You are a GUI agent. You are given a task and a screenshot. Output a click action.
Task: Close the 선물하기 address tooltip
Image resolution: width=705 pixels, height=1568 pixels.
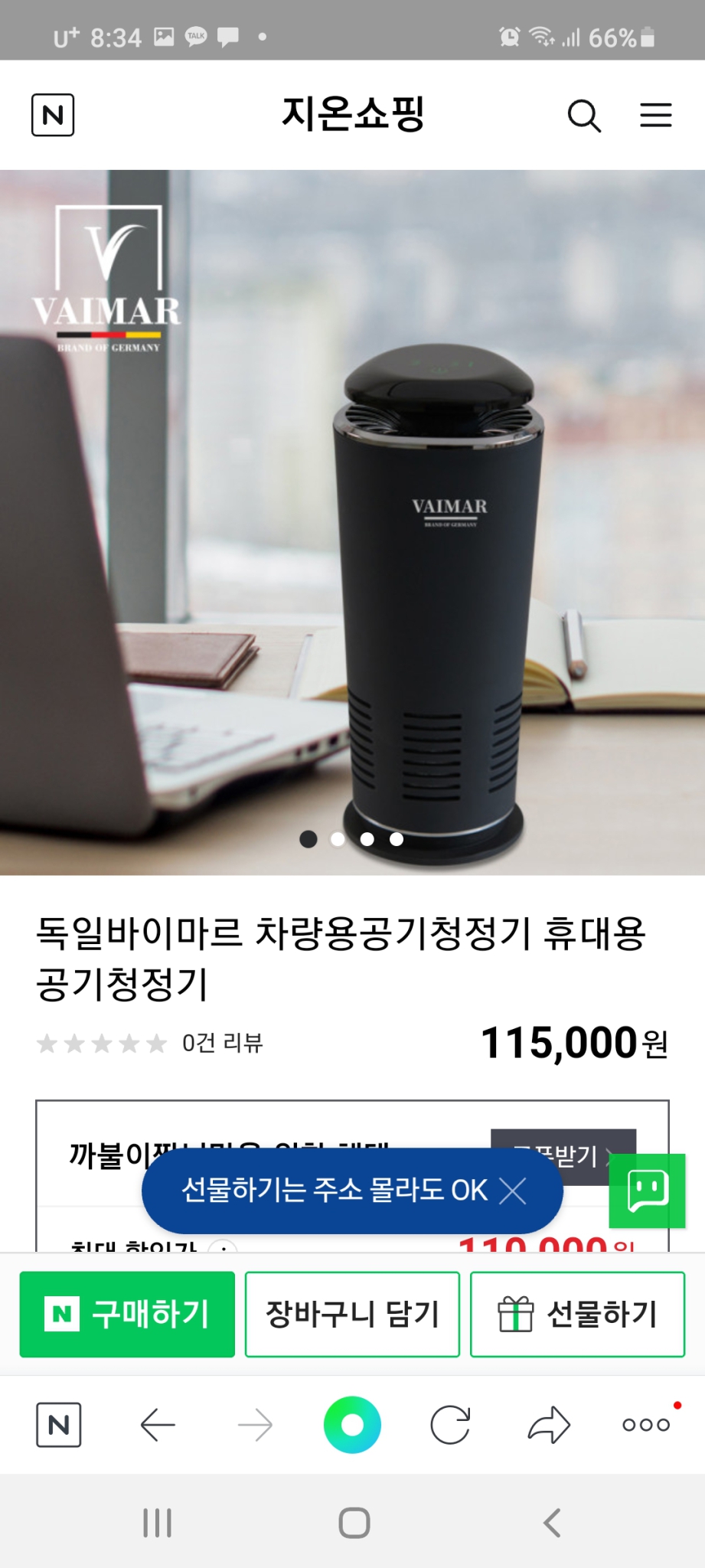point(514,1191)
